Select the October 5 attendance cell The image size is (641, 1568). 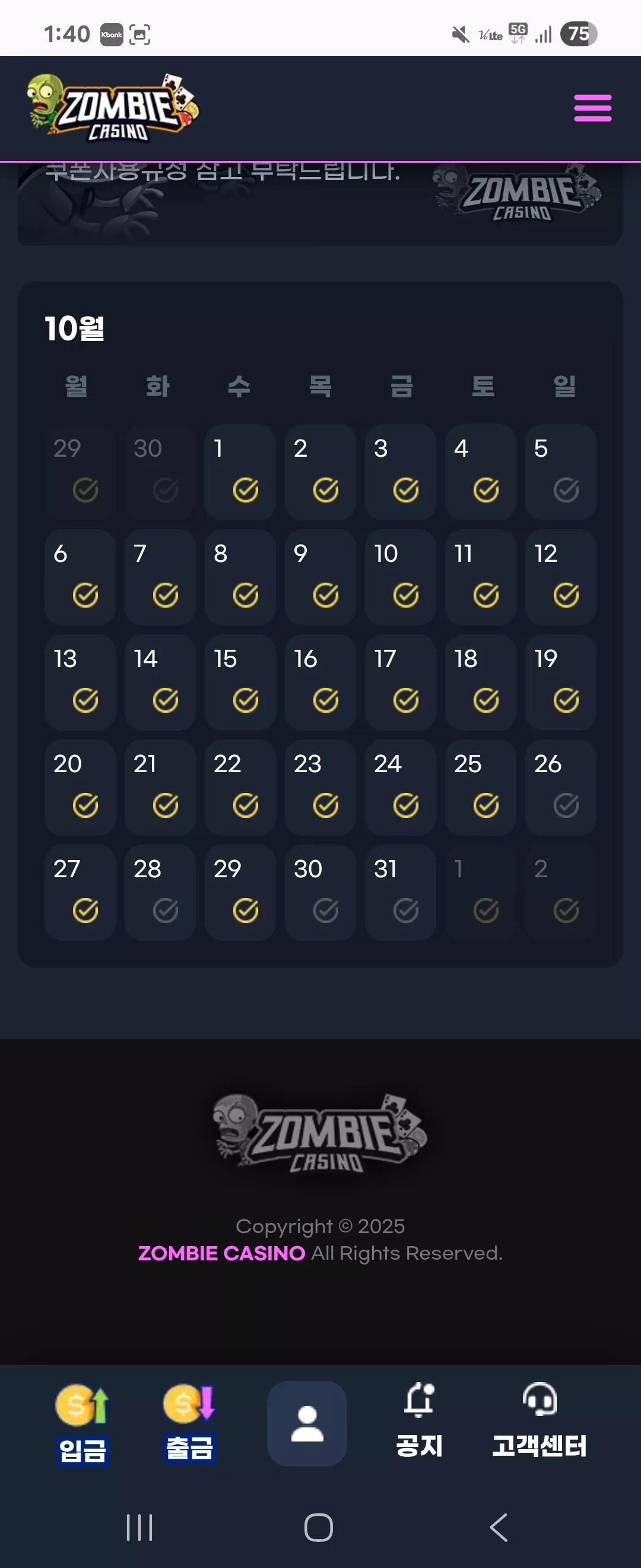click(x=561, y=472)
